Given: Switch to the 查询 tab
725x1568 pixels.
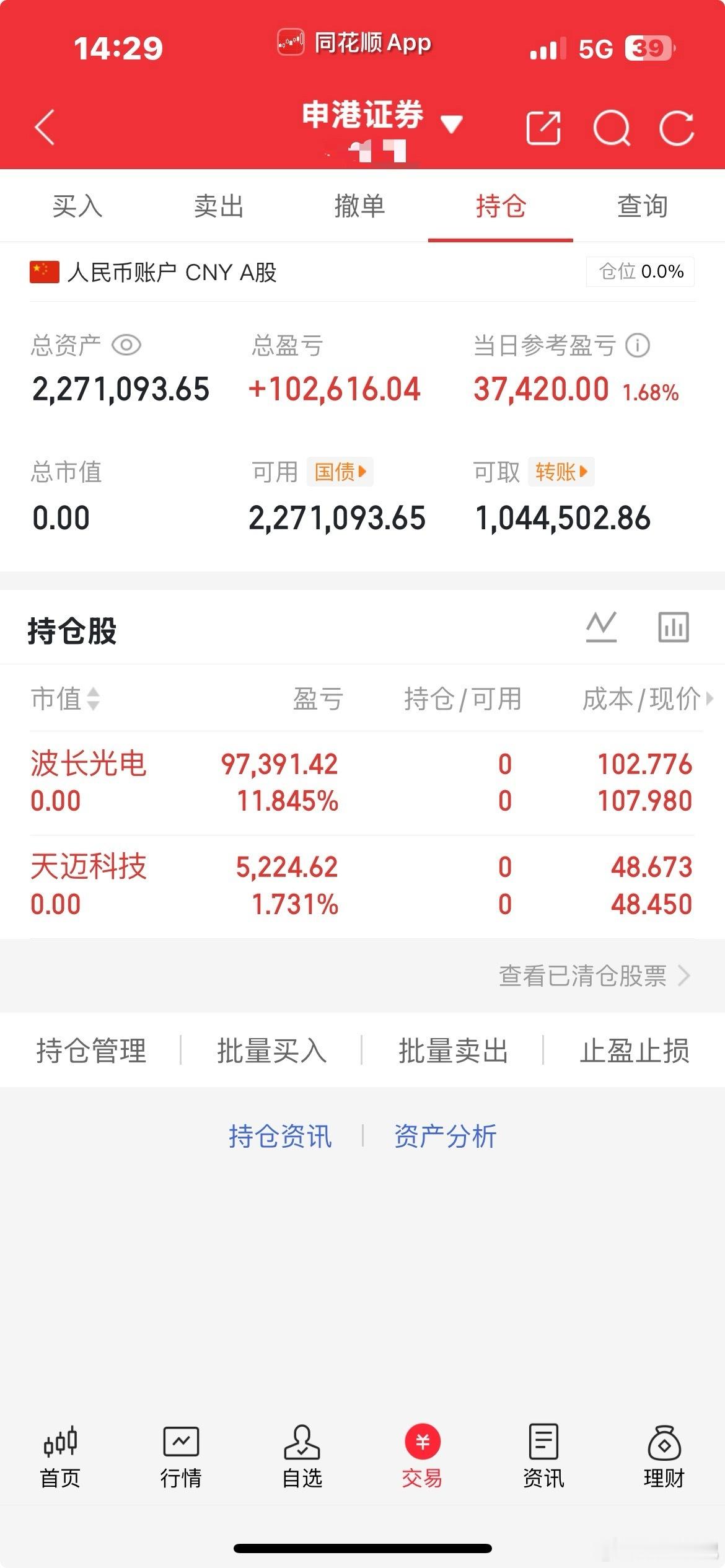Looking at the screenshot, I should coord(641,207).
